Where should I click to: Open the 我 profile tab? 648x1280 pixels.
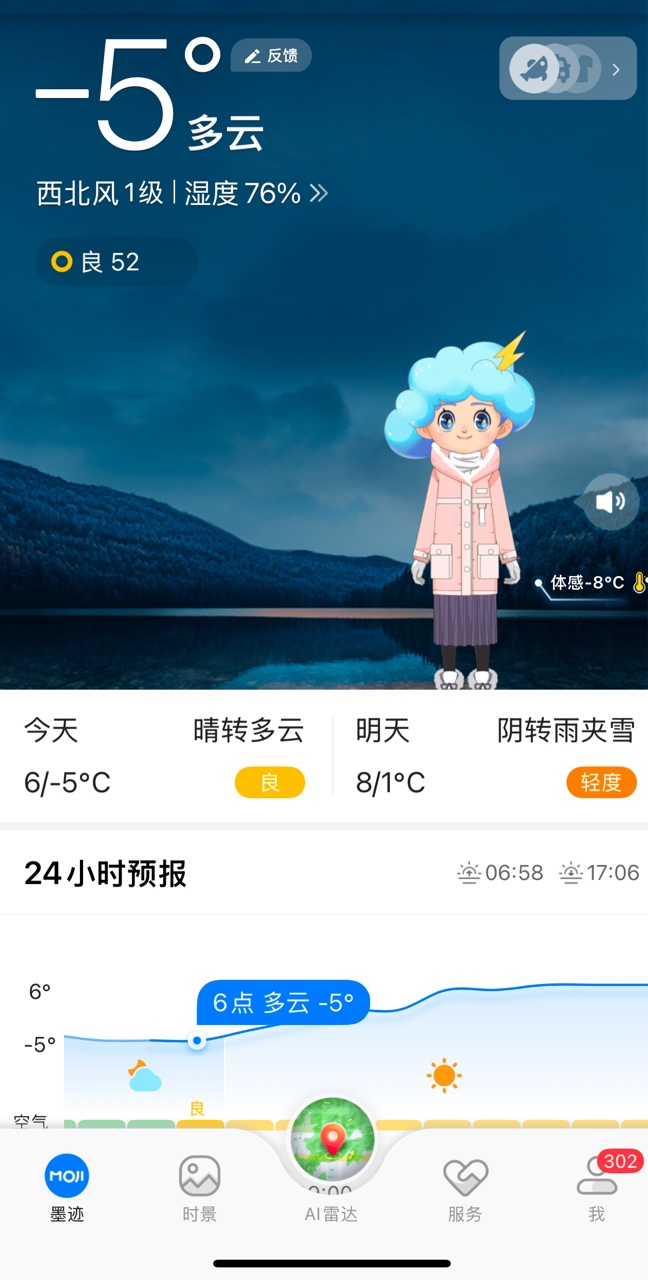(x=597, y=1187)
